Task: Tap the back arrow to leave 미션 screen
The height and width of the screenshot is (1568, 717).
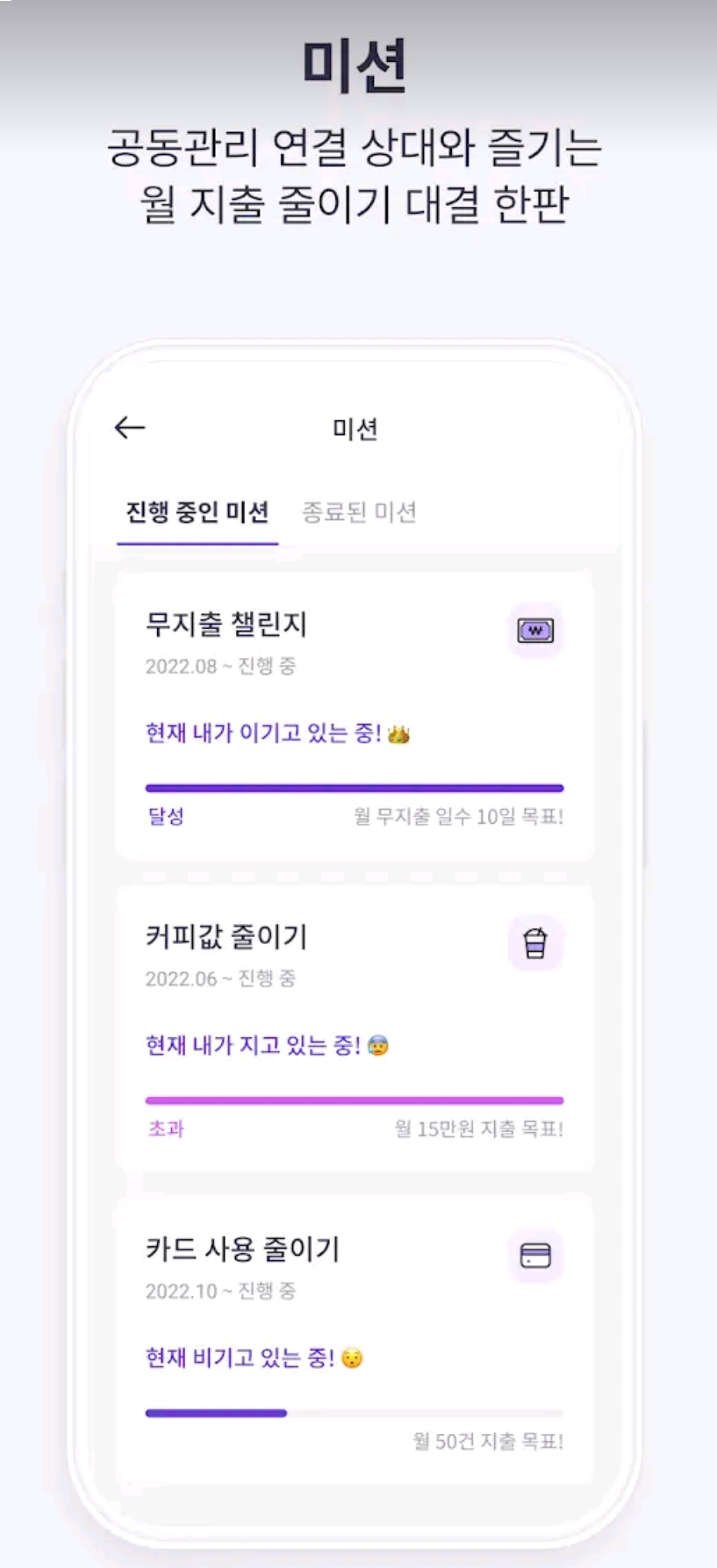Action: [x=130, y=427]
